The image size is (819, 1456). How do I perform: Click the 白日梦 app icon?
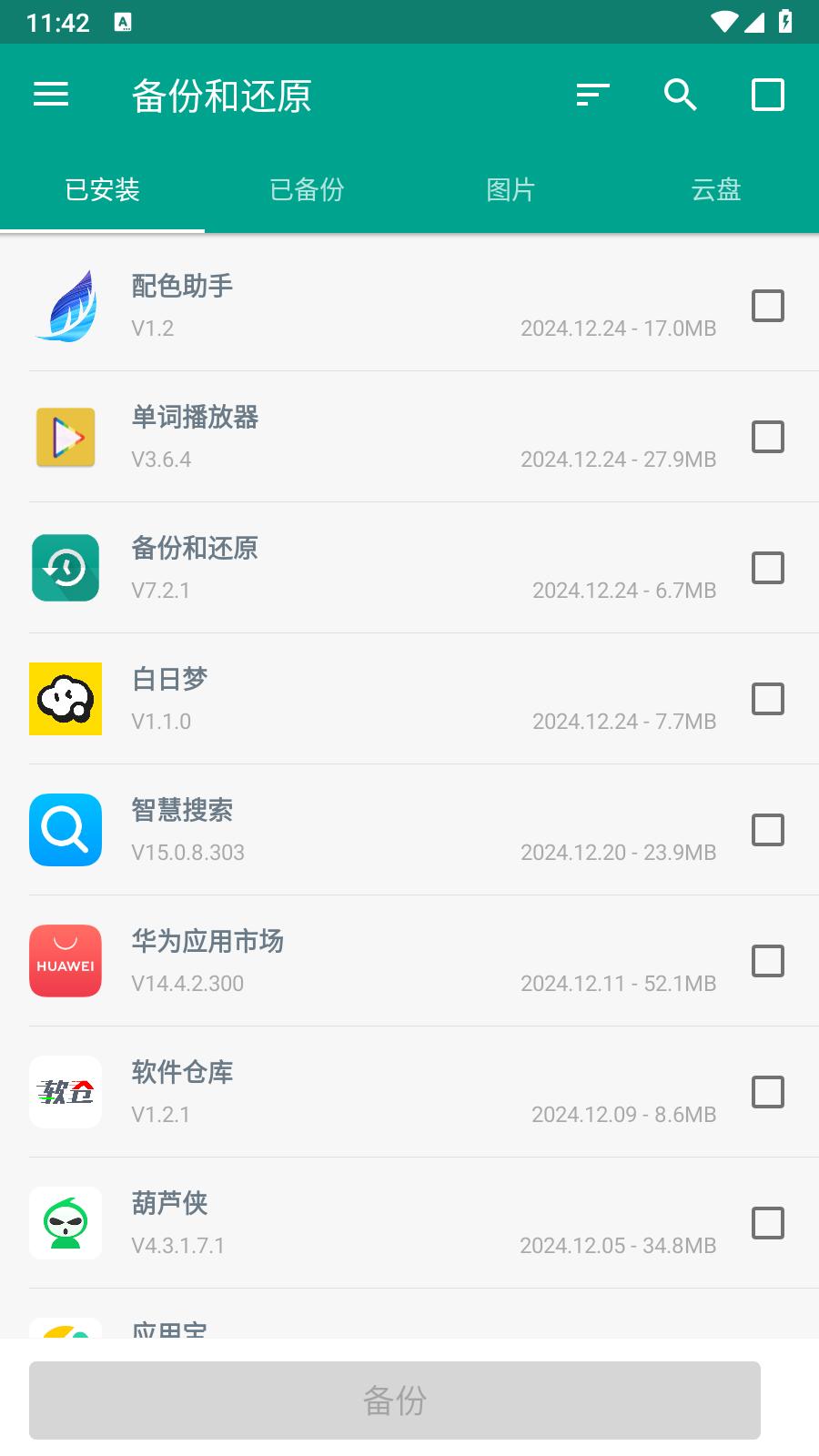tap(65, 699)
